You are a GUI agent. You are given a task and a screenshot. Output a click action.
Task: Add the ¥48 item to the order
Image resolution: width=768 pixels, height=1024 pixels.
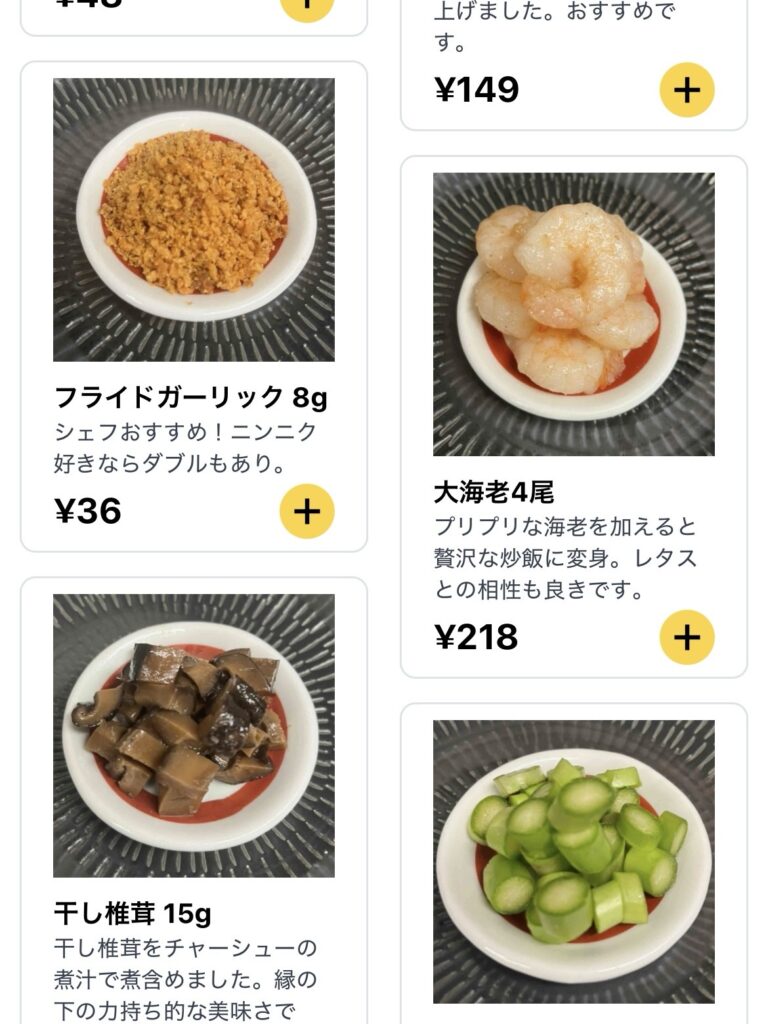click(x=307, y=6)
